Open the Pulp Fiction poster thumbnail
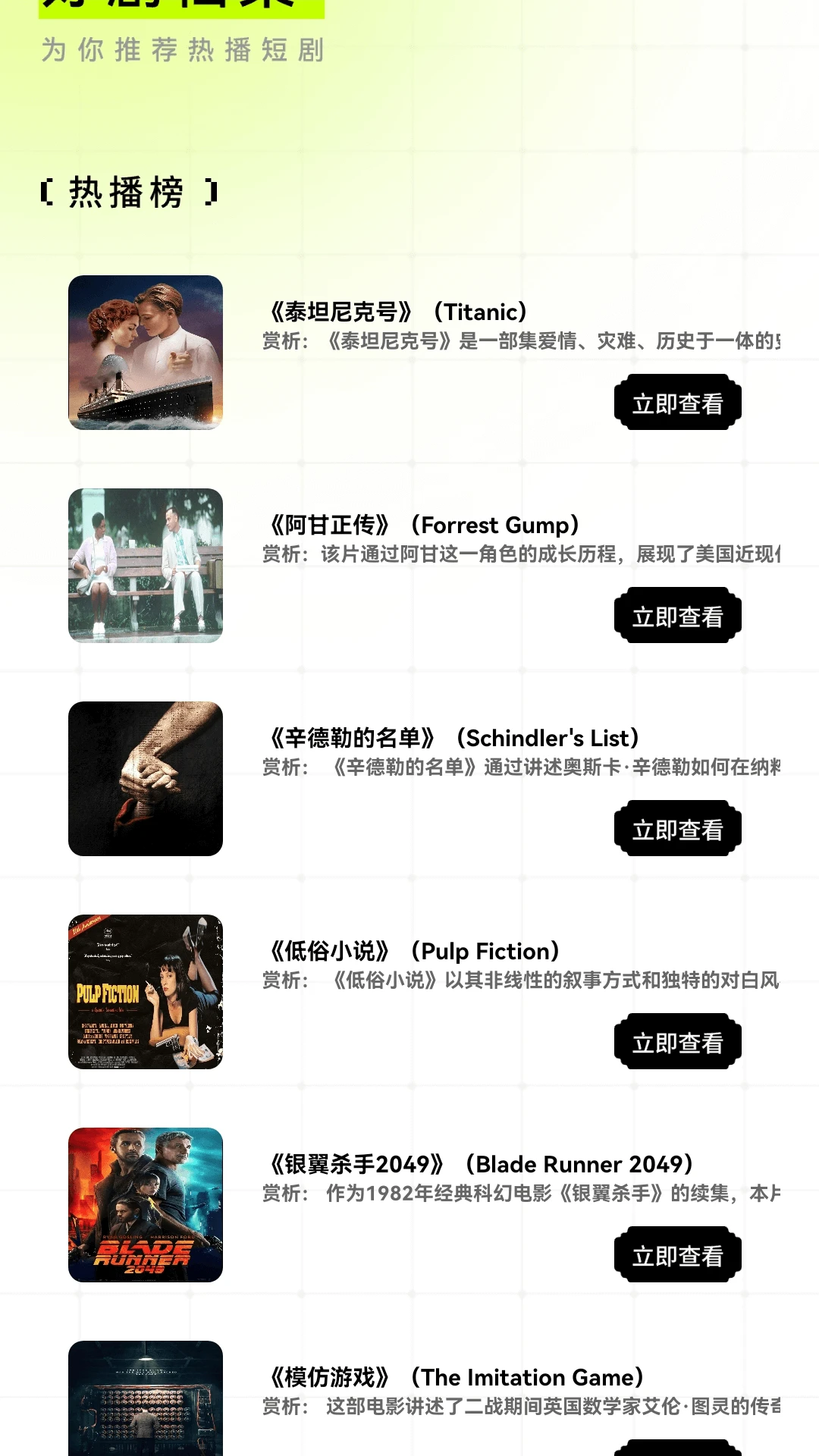Screen dimensions: 819x1456 [146, 992]
